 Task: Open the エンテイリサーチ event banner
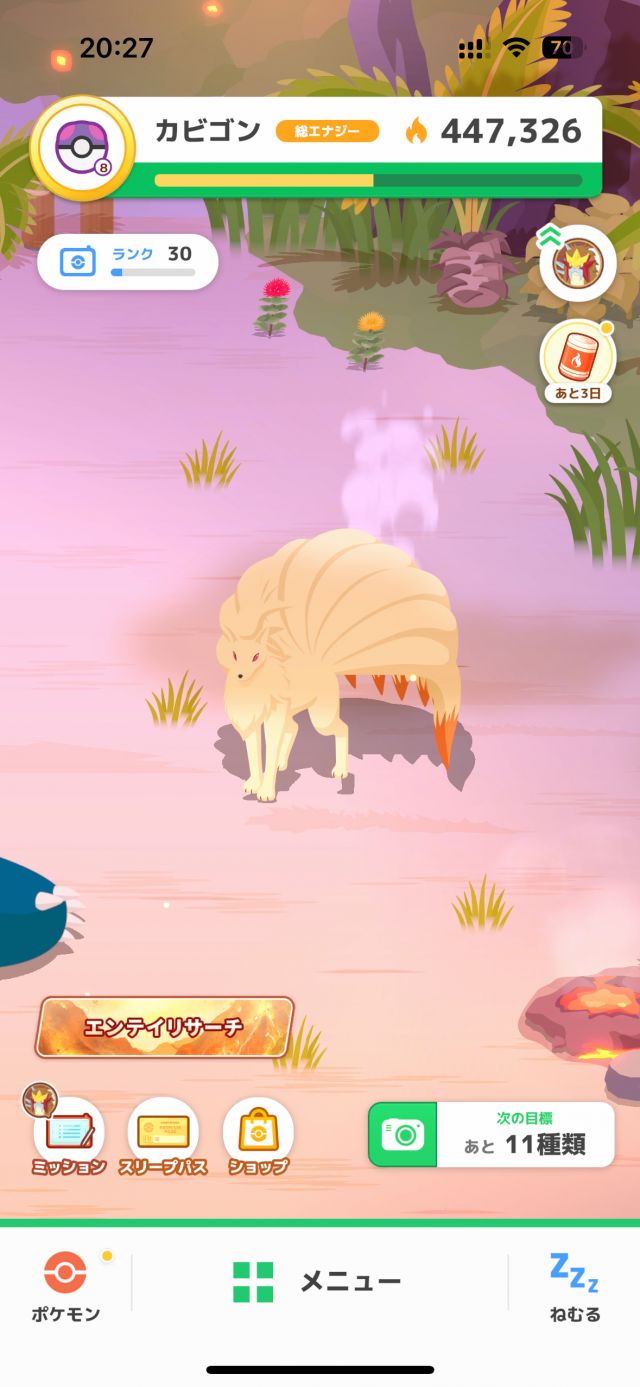(x=165, y=1027)
